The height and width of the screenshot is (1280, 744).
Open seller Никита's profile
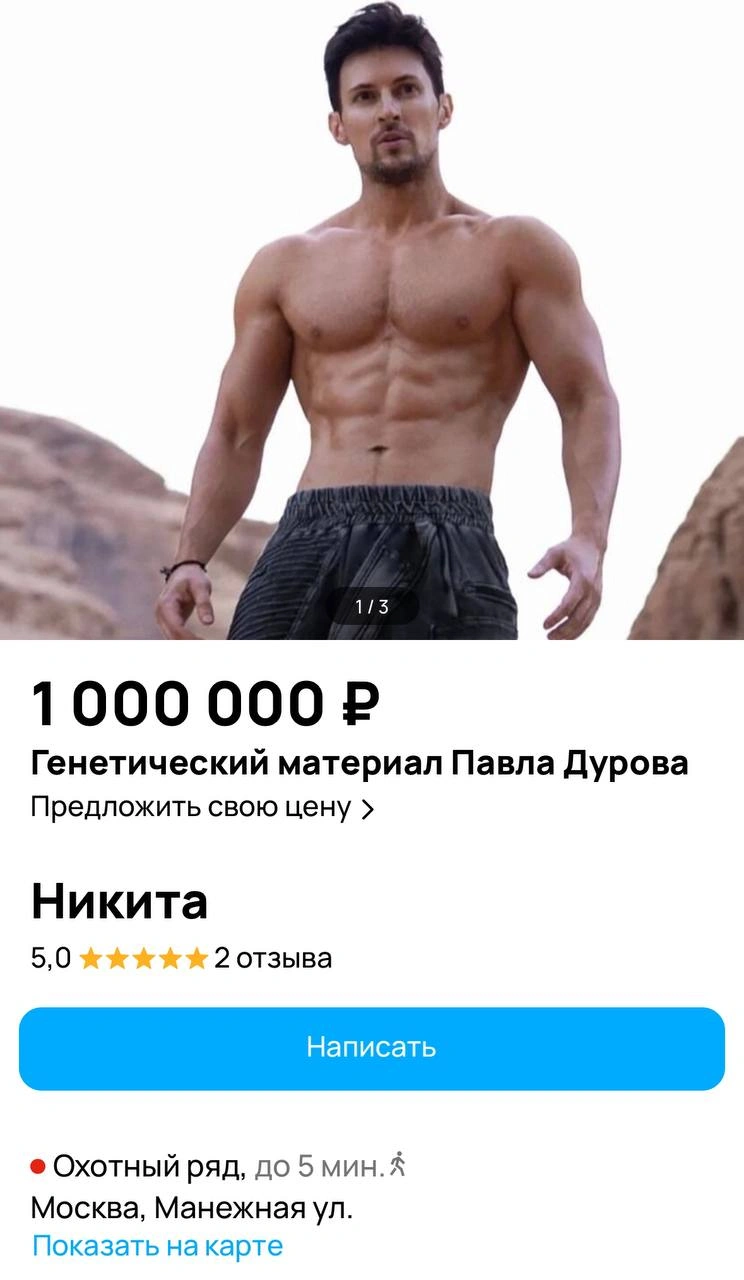(119, 901)
